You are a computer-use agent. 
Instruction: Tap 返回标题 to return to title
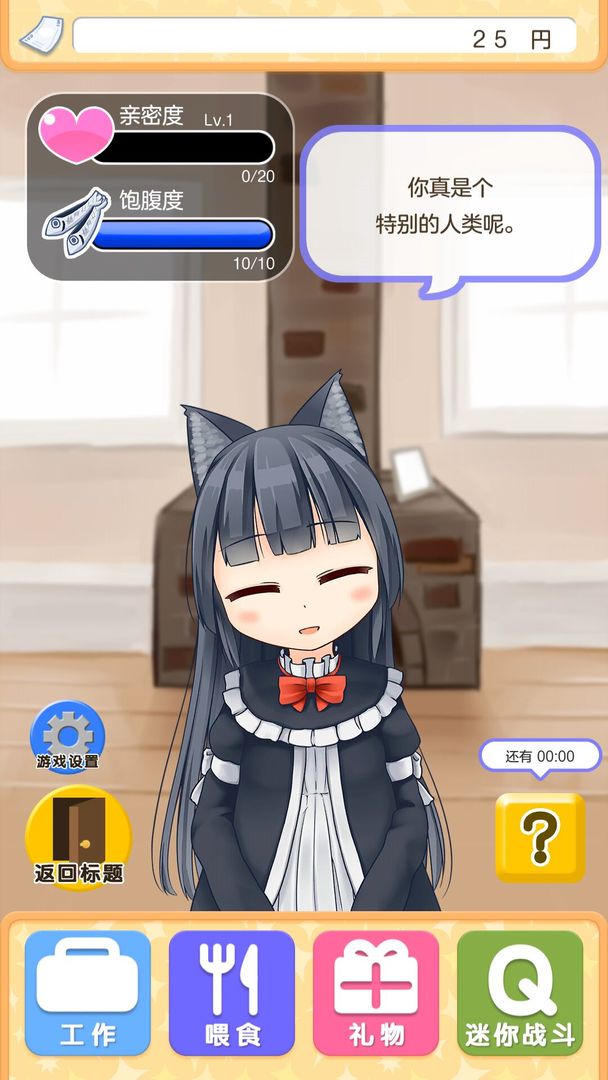pos(78,838)
